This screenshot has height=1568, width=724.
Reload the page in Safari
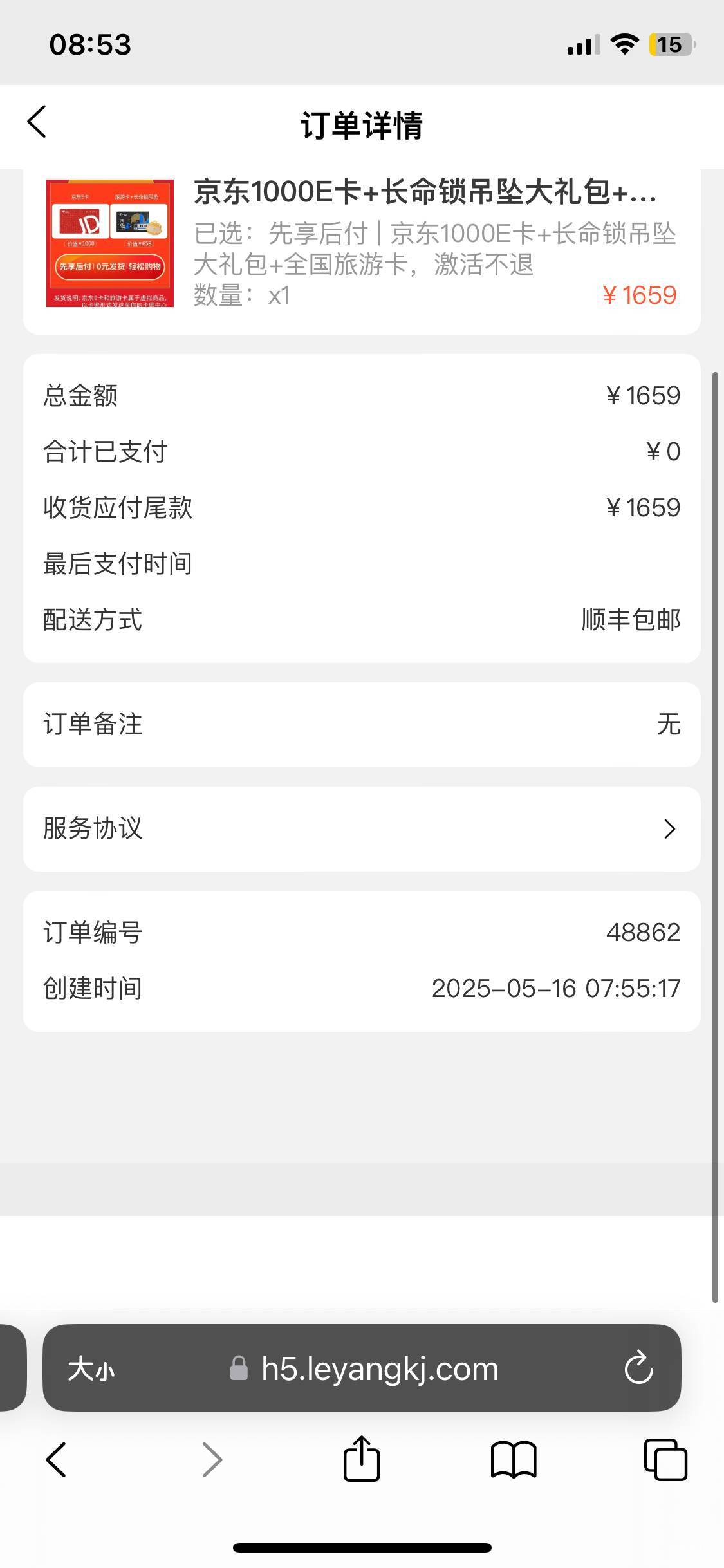(639, 1368)
